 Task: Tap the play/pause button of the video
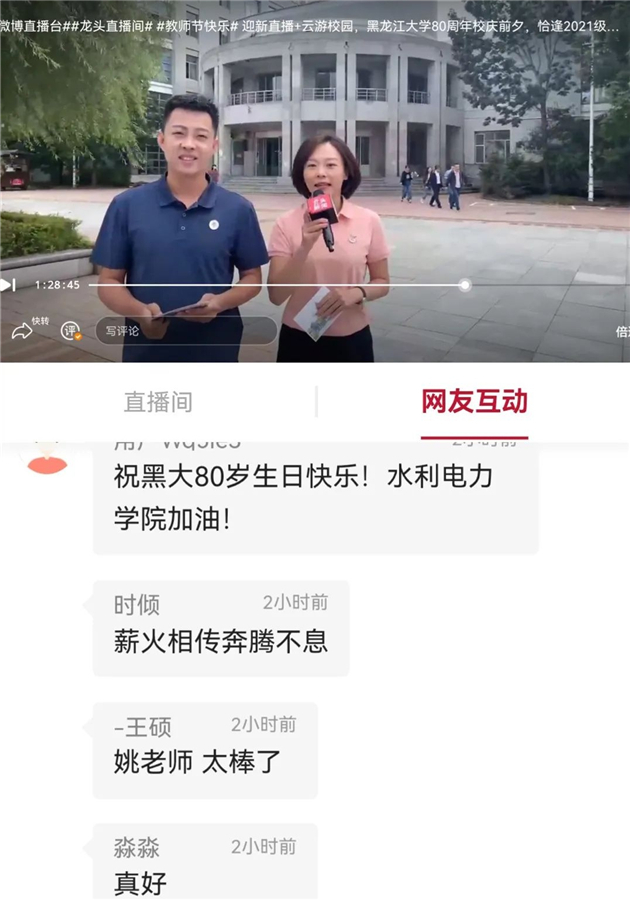(7, 285)
